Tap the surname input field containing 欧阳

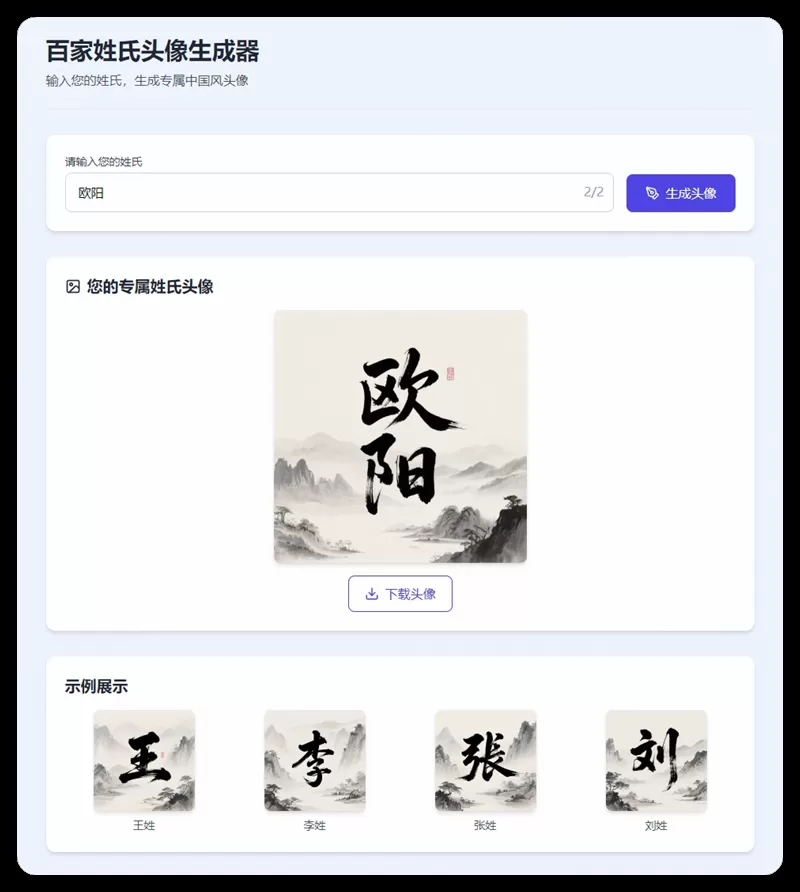click(339, 192)
